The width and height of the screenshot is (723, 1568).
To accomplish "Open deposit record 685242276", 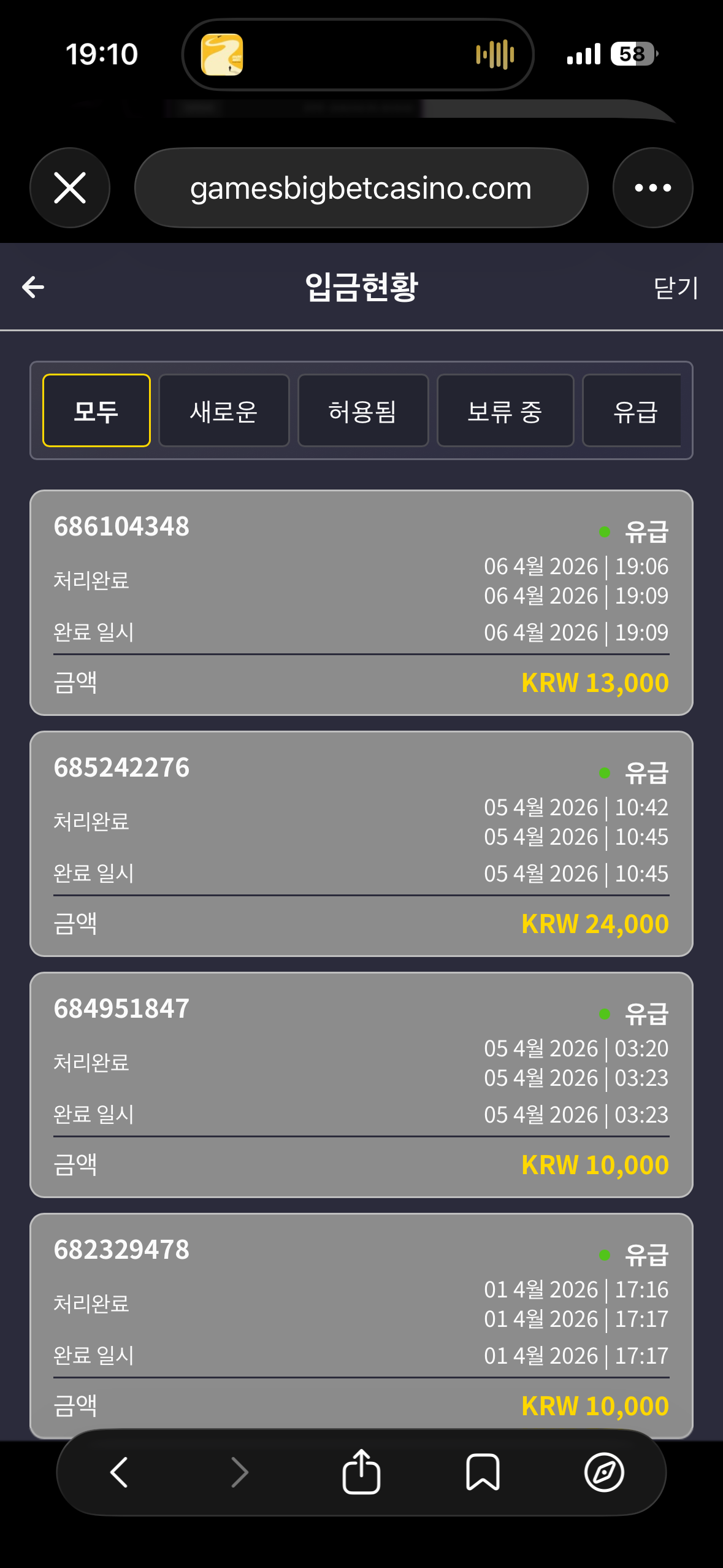I will click(361, 844).
